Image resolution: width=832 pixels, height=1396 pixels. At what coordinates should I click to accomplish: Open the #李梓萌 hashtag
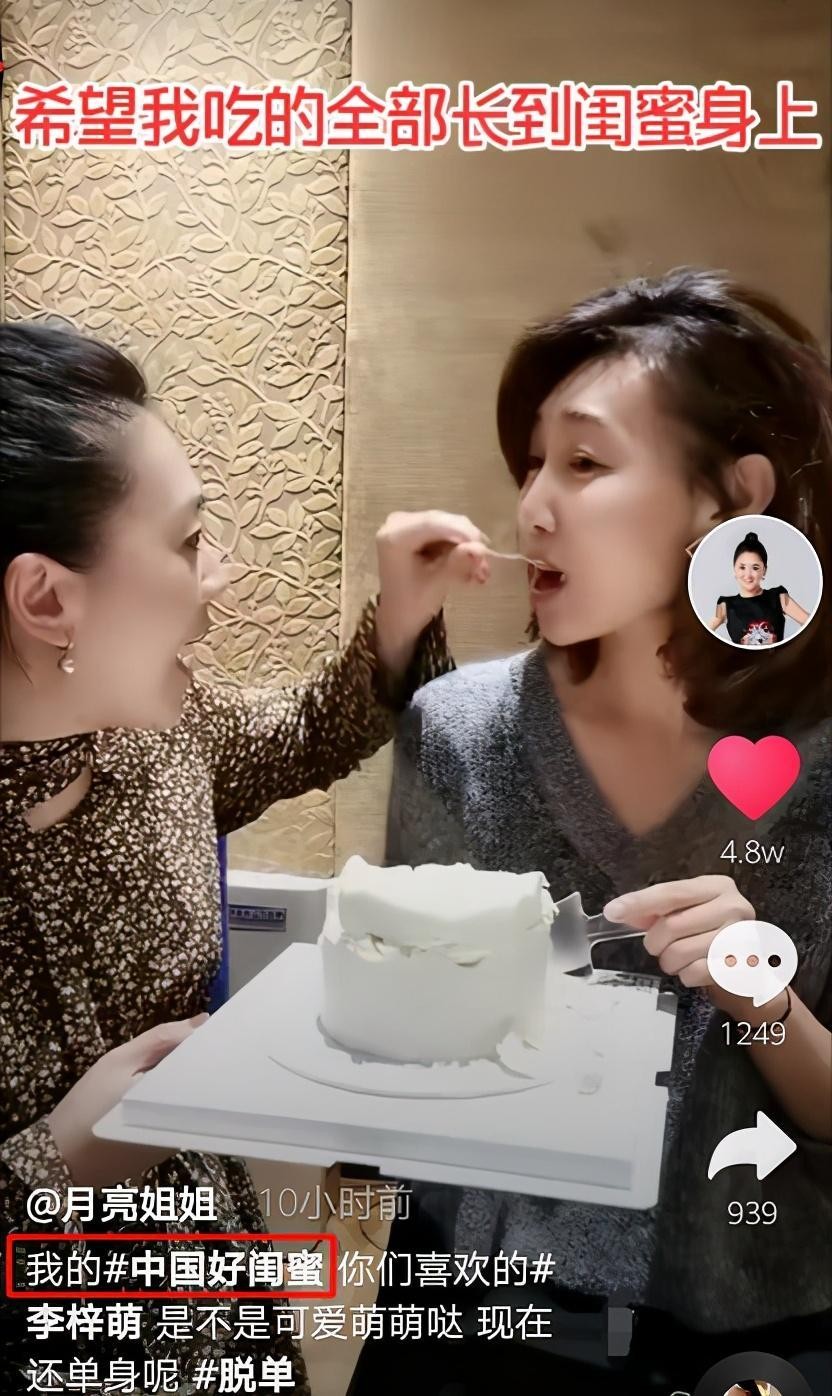[x=84, y=1322]
